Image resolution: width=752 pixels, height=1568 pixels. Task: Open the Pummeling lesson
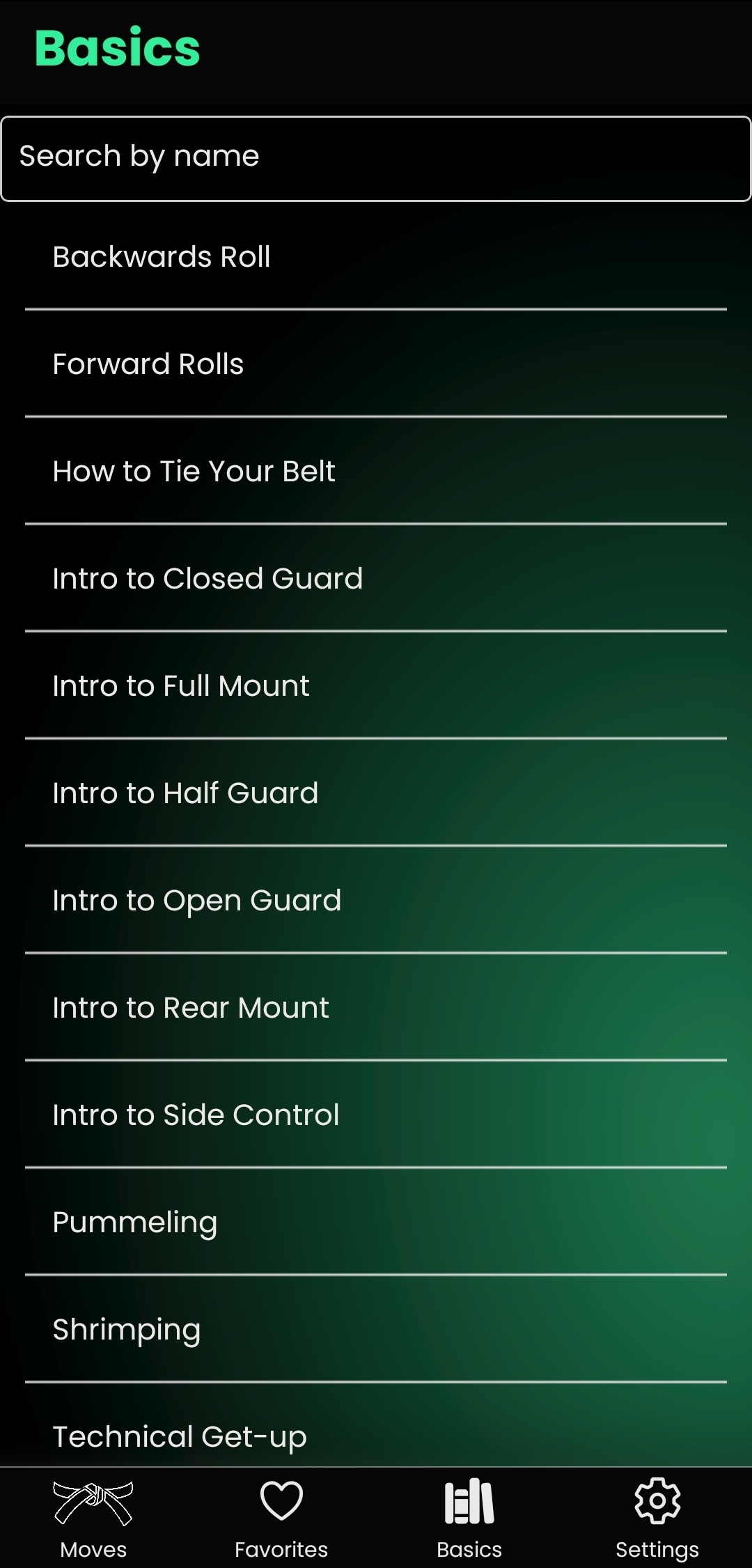134,1222
